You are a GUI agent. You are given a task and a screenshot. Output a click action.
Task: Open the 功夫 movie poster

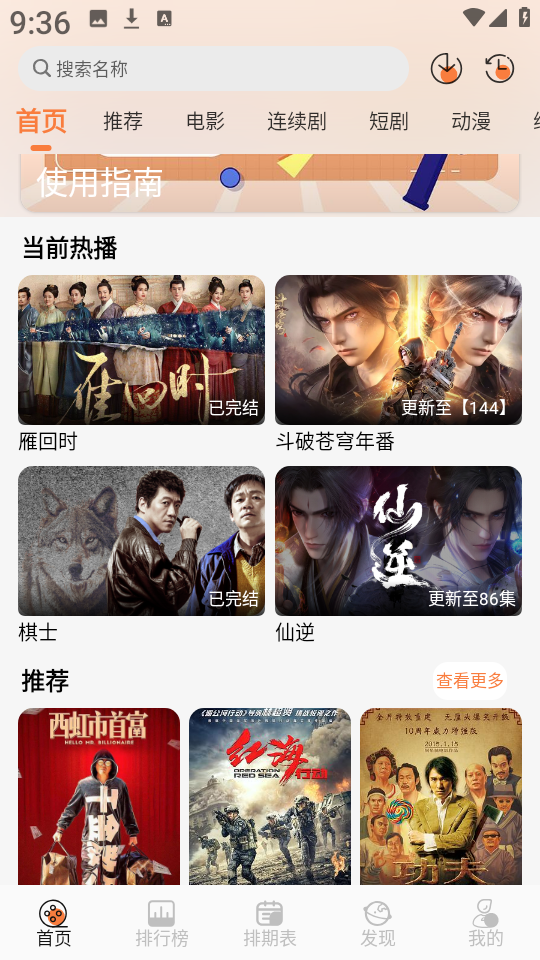click(441, 797)
